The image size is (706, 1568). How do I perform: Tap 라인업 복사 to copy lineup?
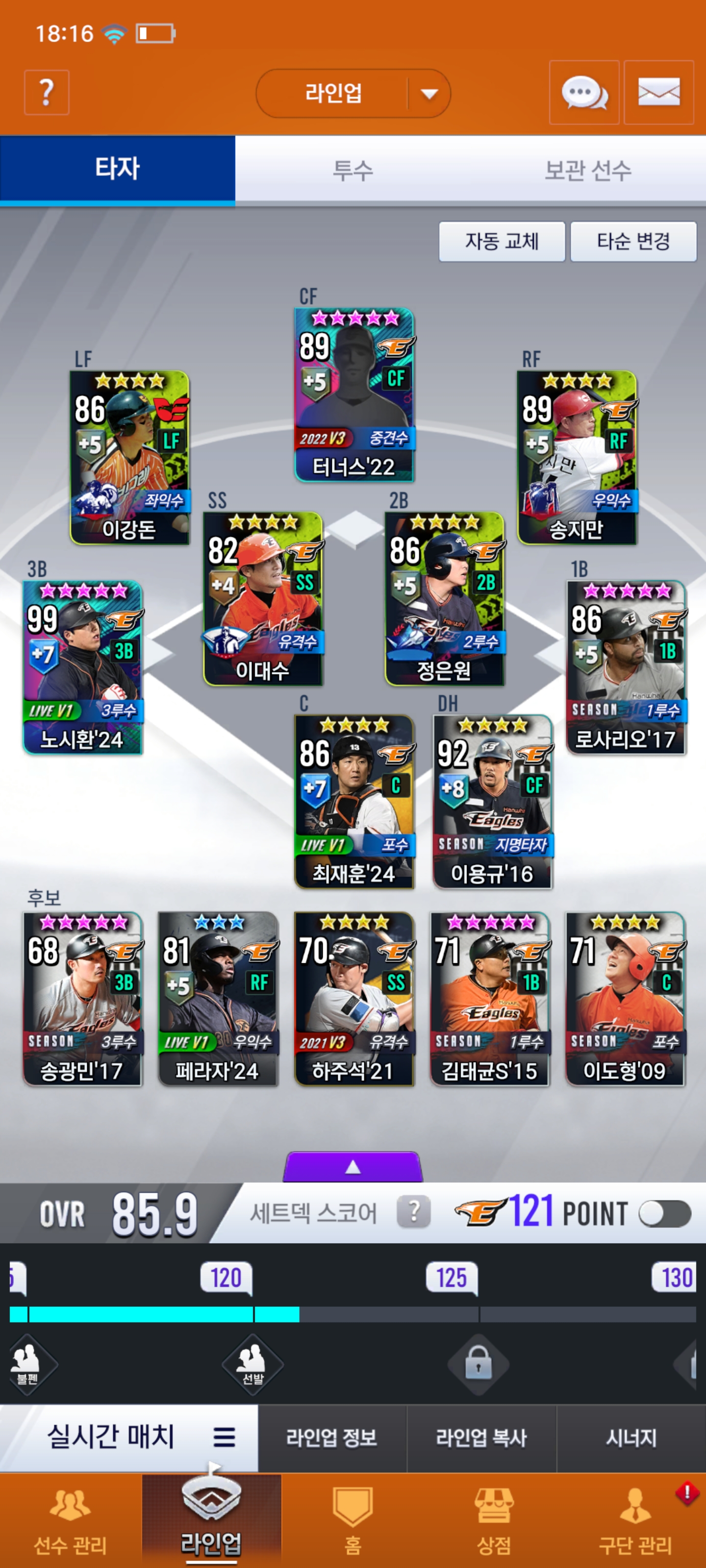[481, 1438]
